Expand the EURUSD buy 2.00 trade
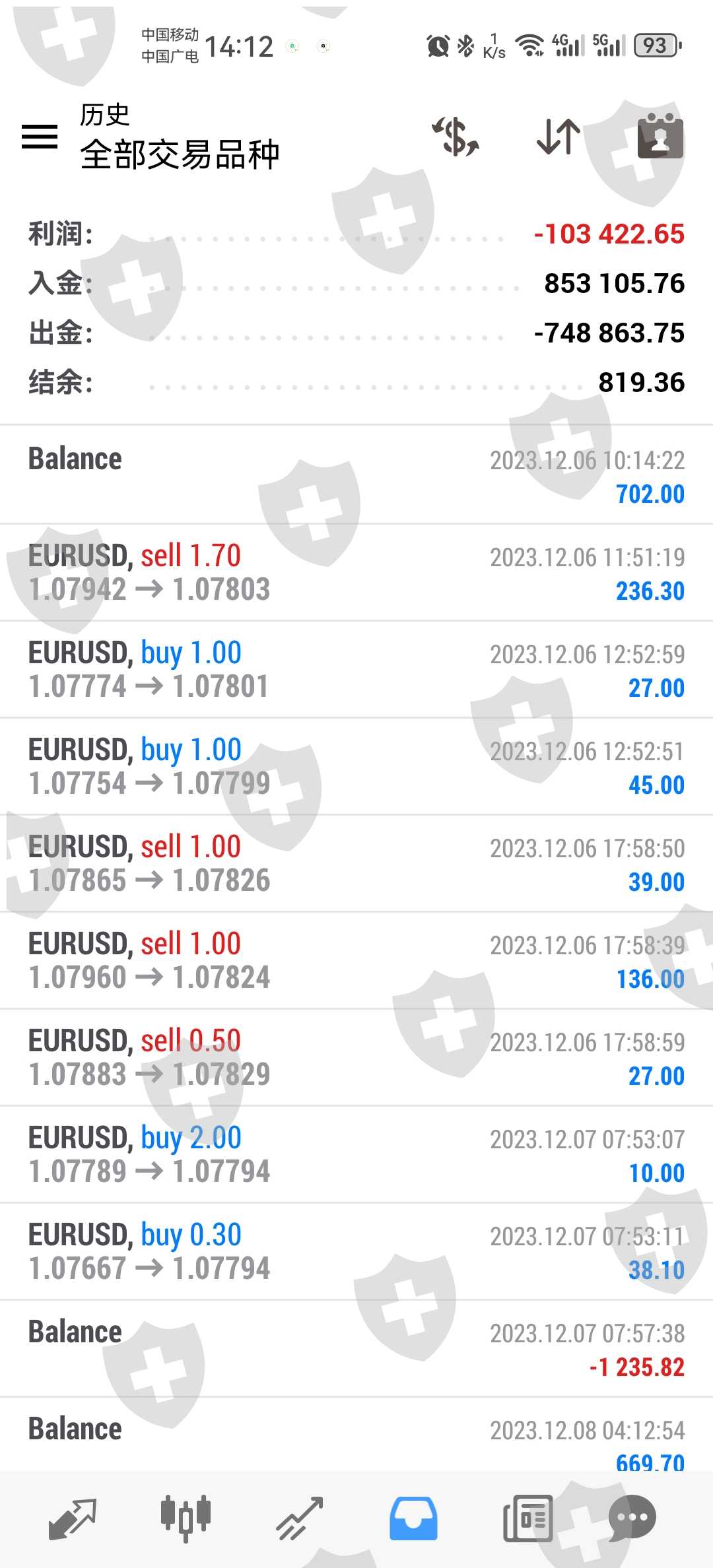 coord(356,1155)
